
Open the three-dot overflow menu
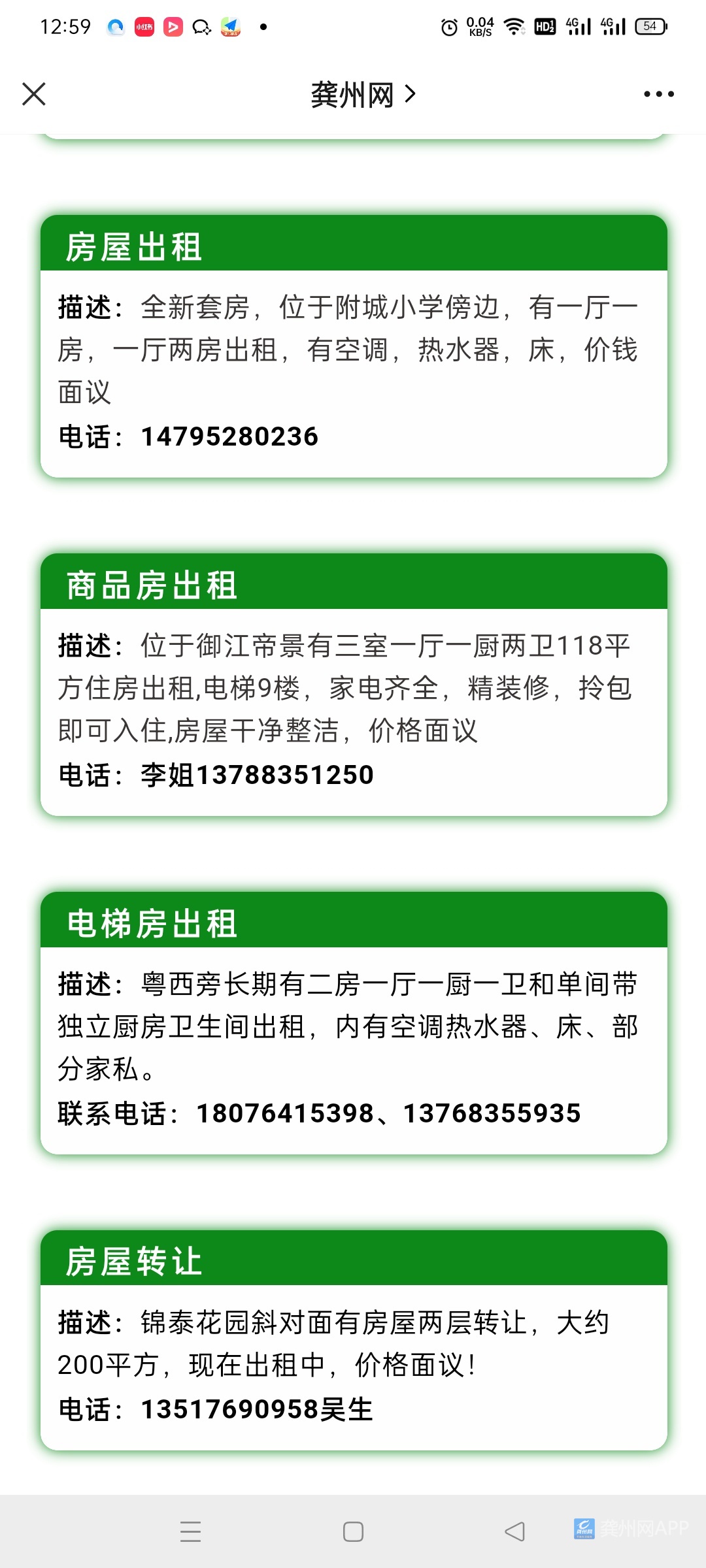coord(658,94)
